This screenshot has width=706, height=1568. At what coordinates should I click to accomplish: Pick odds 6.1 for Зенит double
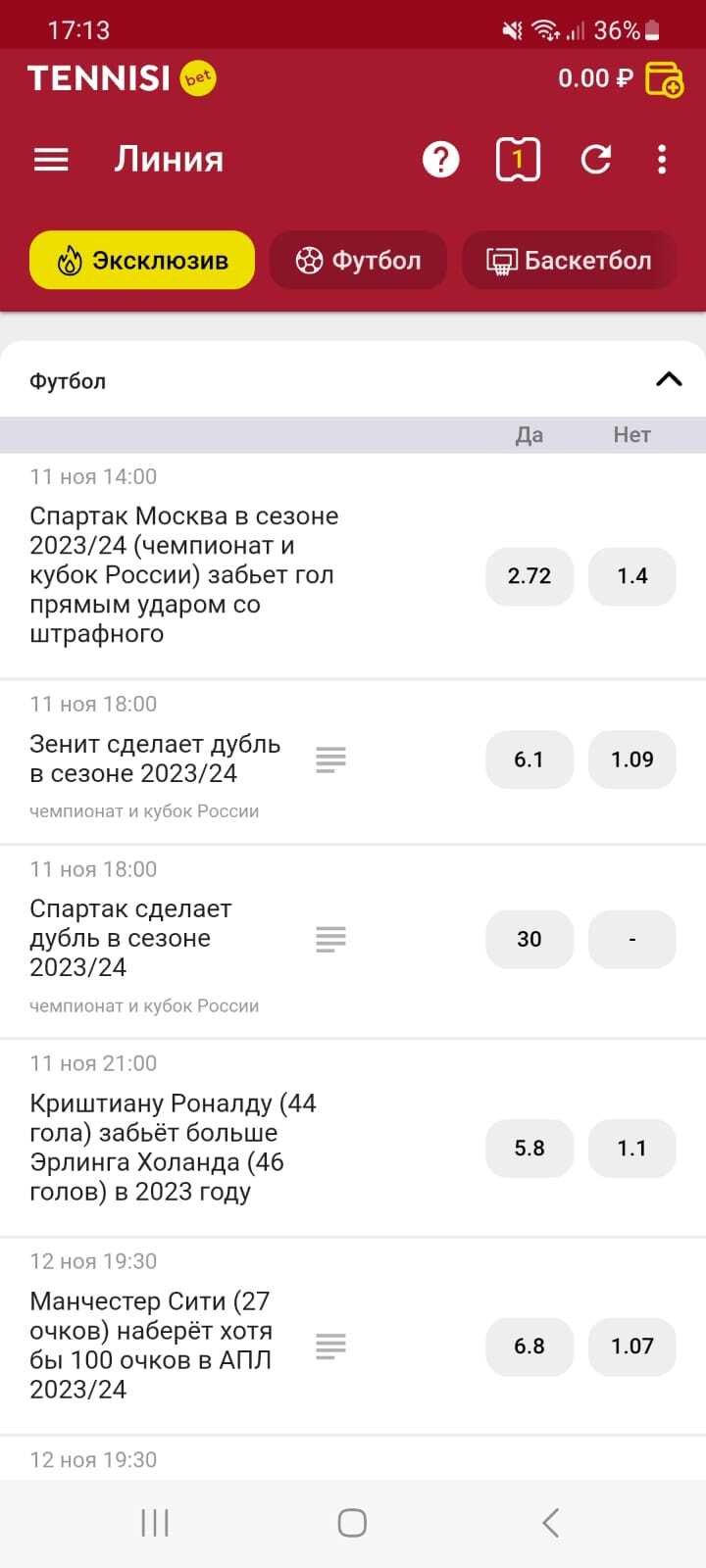(529, 759)
